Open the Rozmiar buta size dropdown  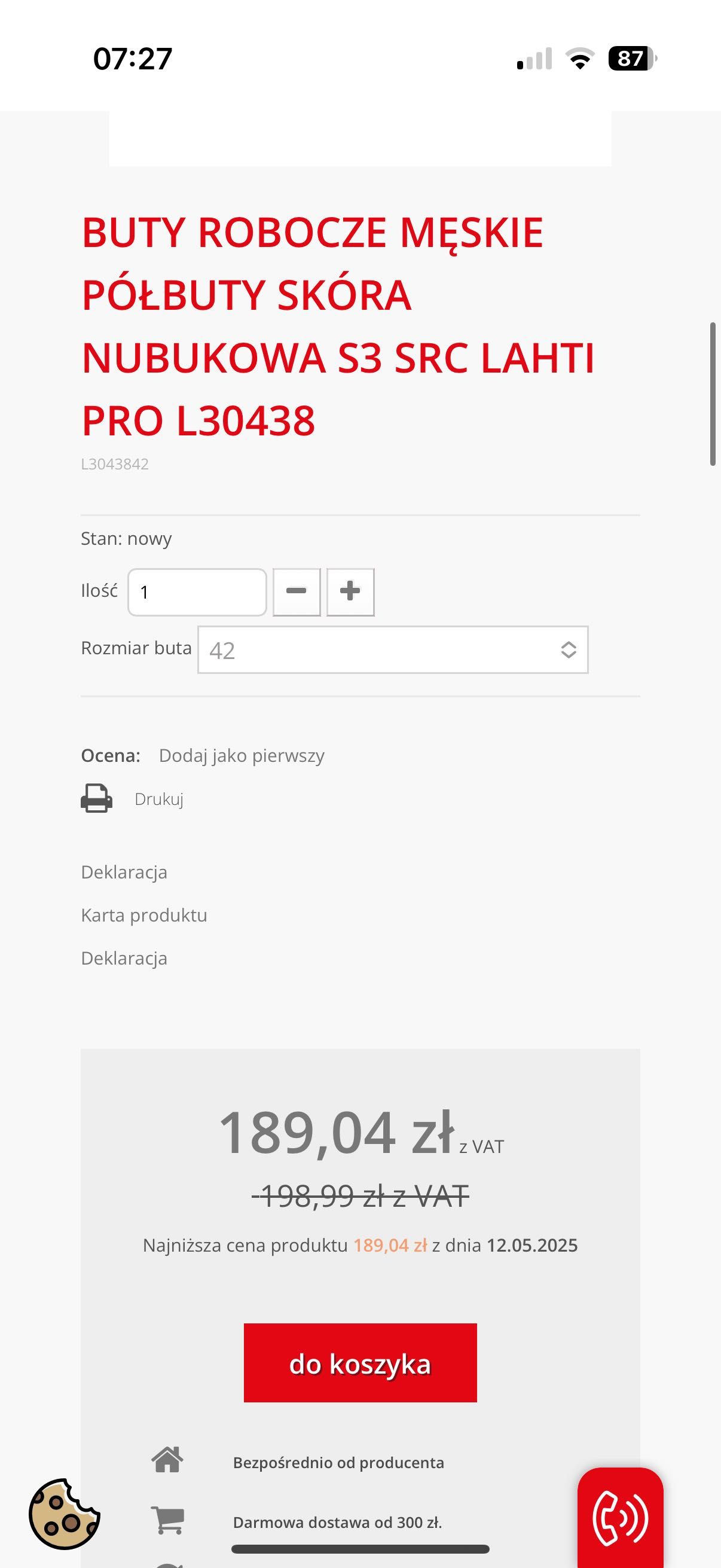pyautogui.click(x=392, y=650)
